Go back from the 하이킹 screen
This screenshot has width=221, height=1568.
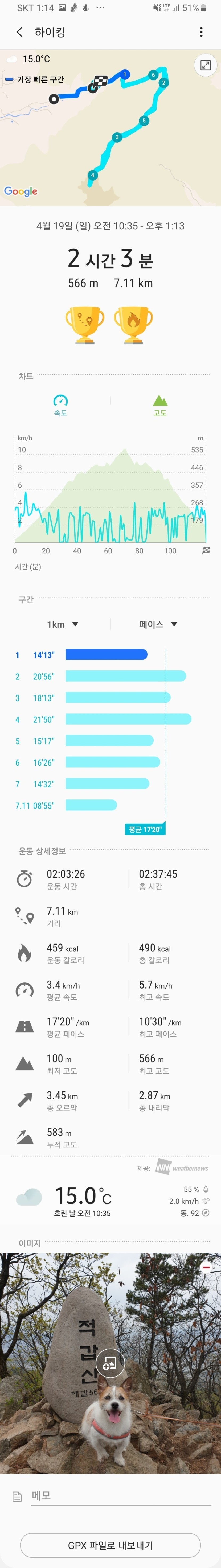coord(19,32)
